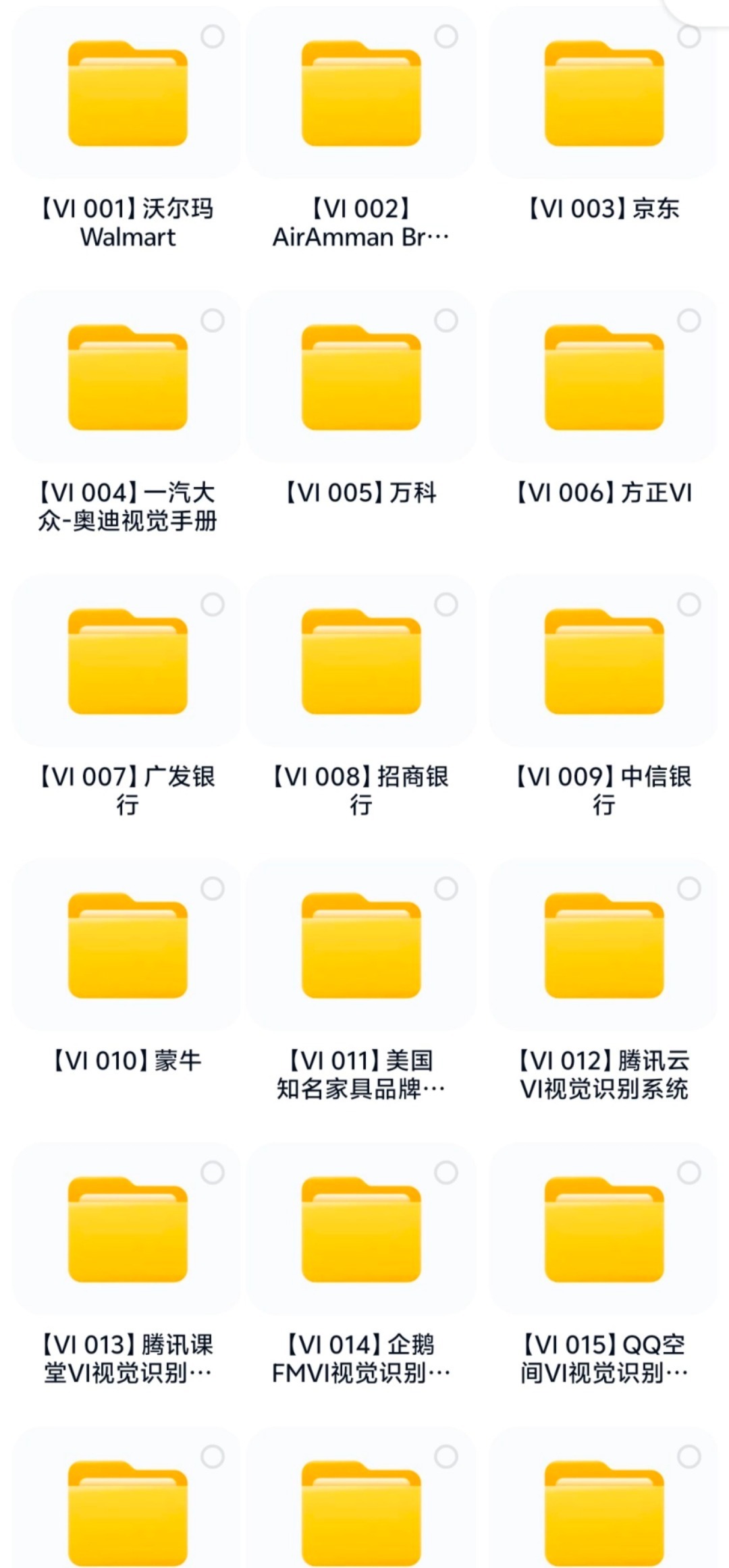The height and width of the screenshot is (1568, 729).
Task: Open the 【VI 002】AirAmman folder
Action: [361, 94]
